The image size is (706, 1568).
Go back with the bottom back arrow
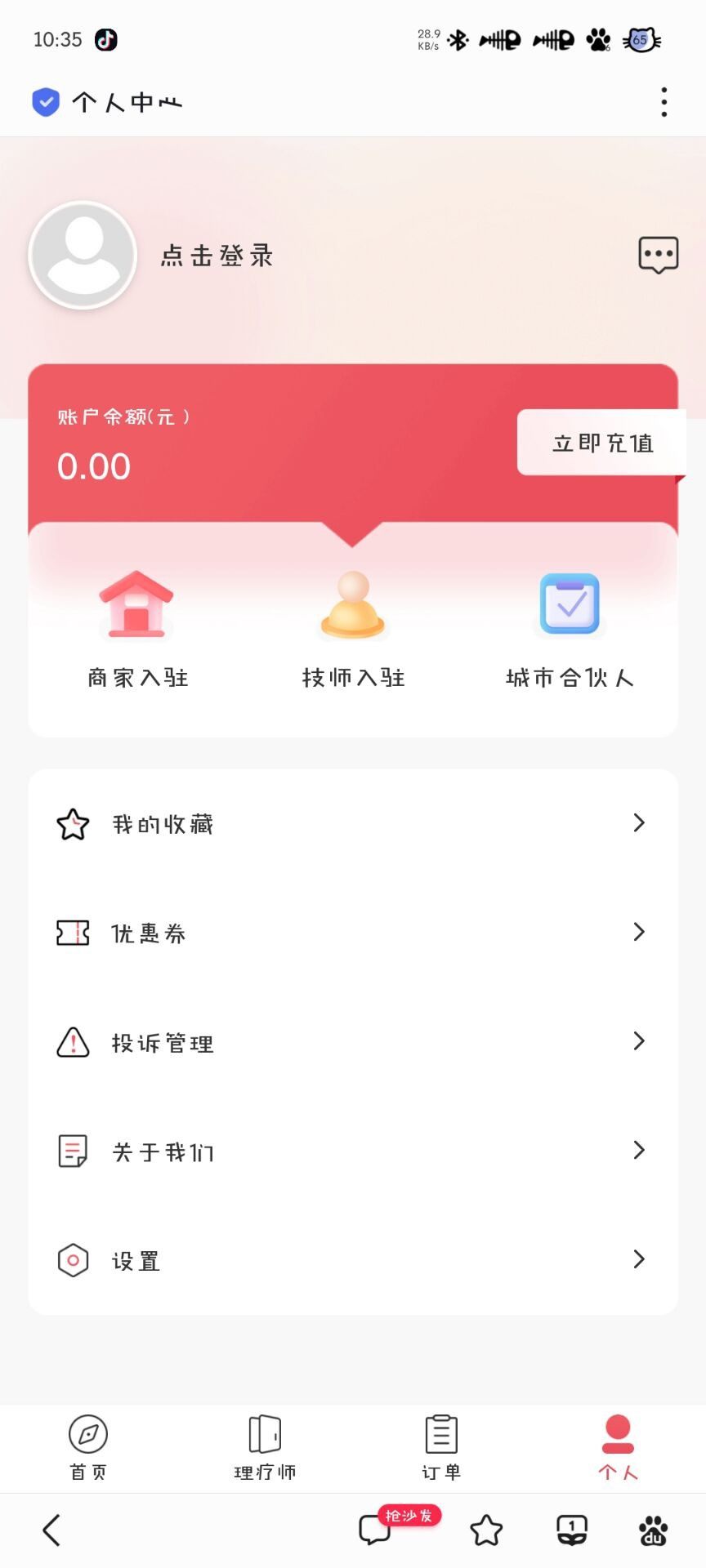coord(51,1530)
